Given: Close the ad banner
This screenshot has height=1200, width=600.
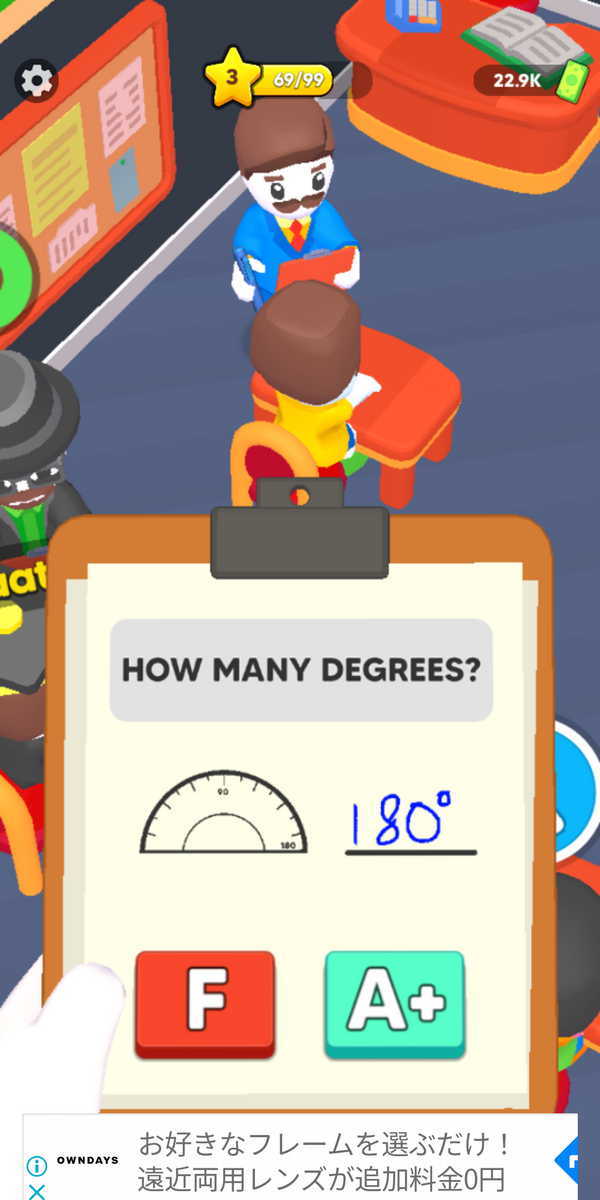Looking at the screenshot, I should pos(36,1191).
